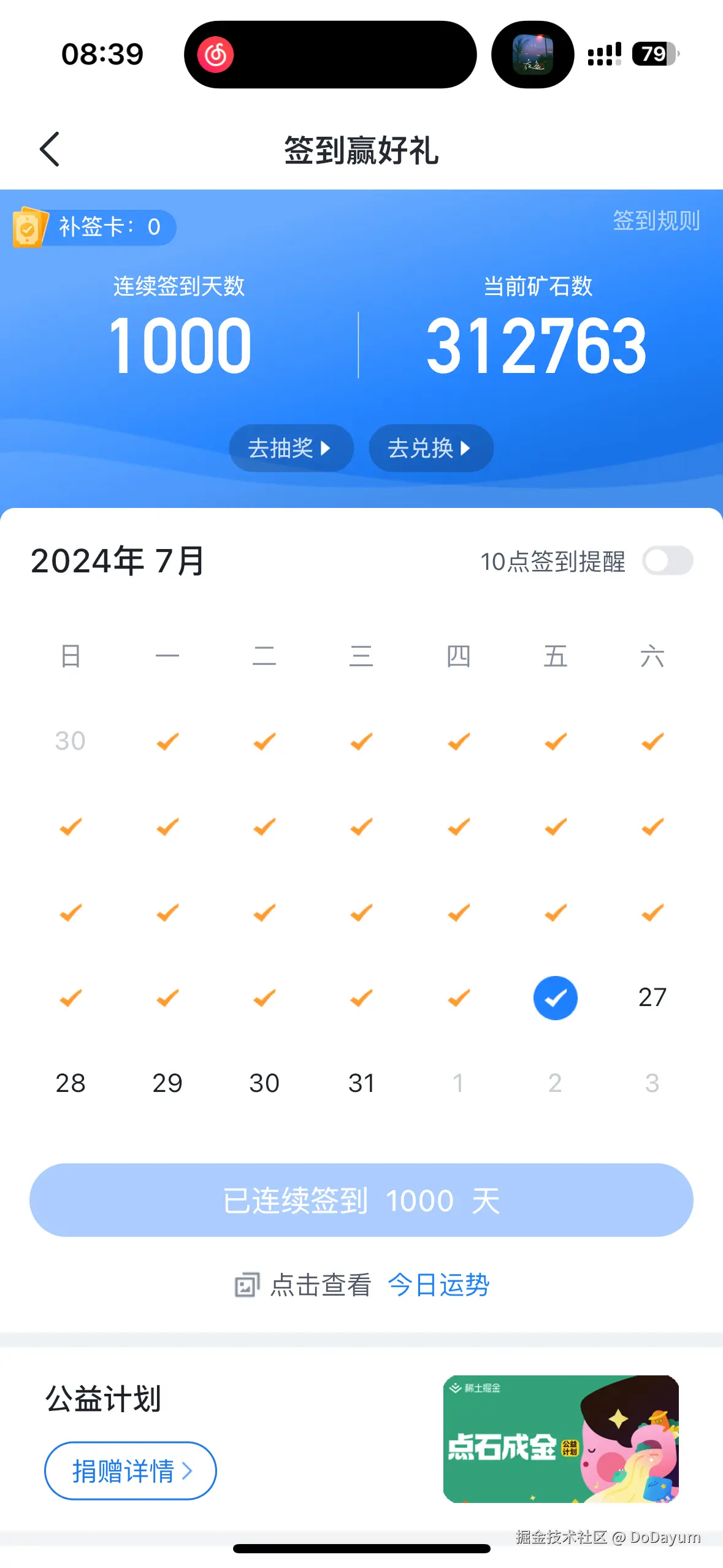This screenshot has height=1568, width=723.
Task: Open the 签到规则 rules entry
Action: point(656,222)
